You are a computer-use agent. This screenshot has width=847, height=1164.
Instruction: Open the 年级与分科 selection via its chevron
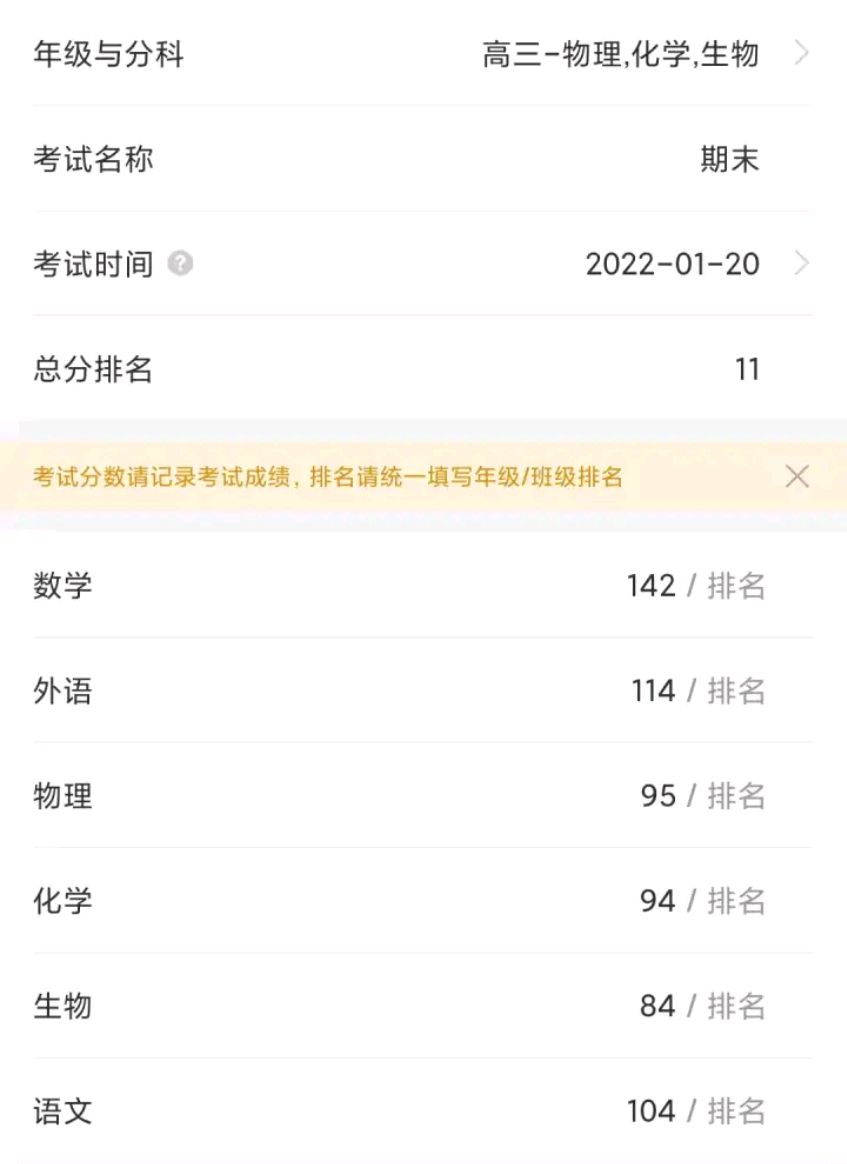tap(800, 54)
